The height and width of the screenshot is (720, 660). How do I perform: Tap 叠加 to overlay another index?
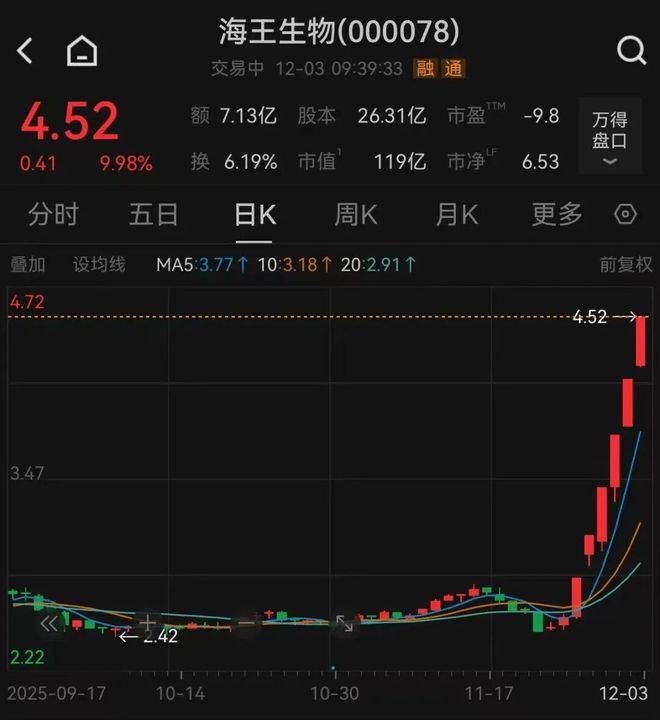[28, 265]
